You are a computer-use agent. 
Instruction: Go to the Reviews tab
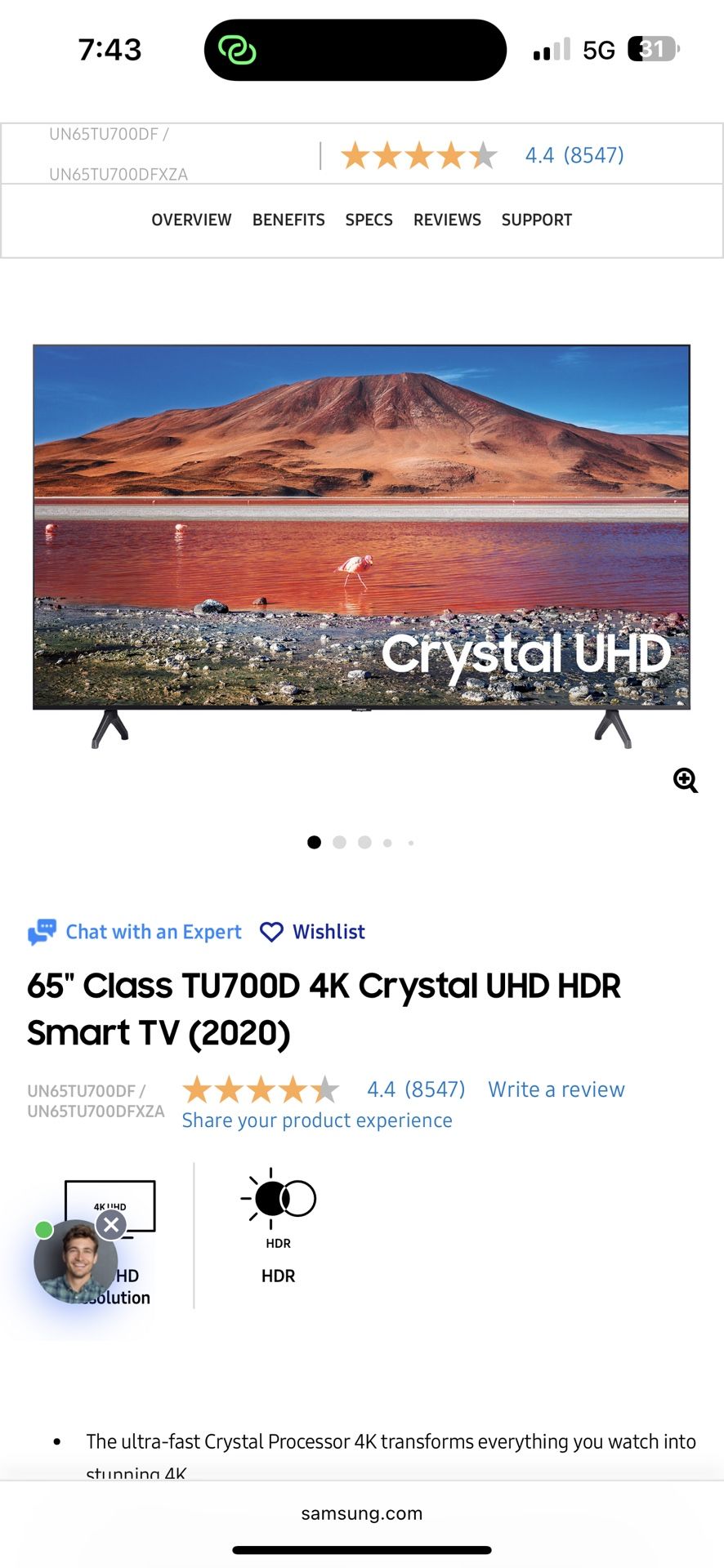(x=447, y=220)
